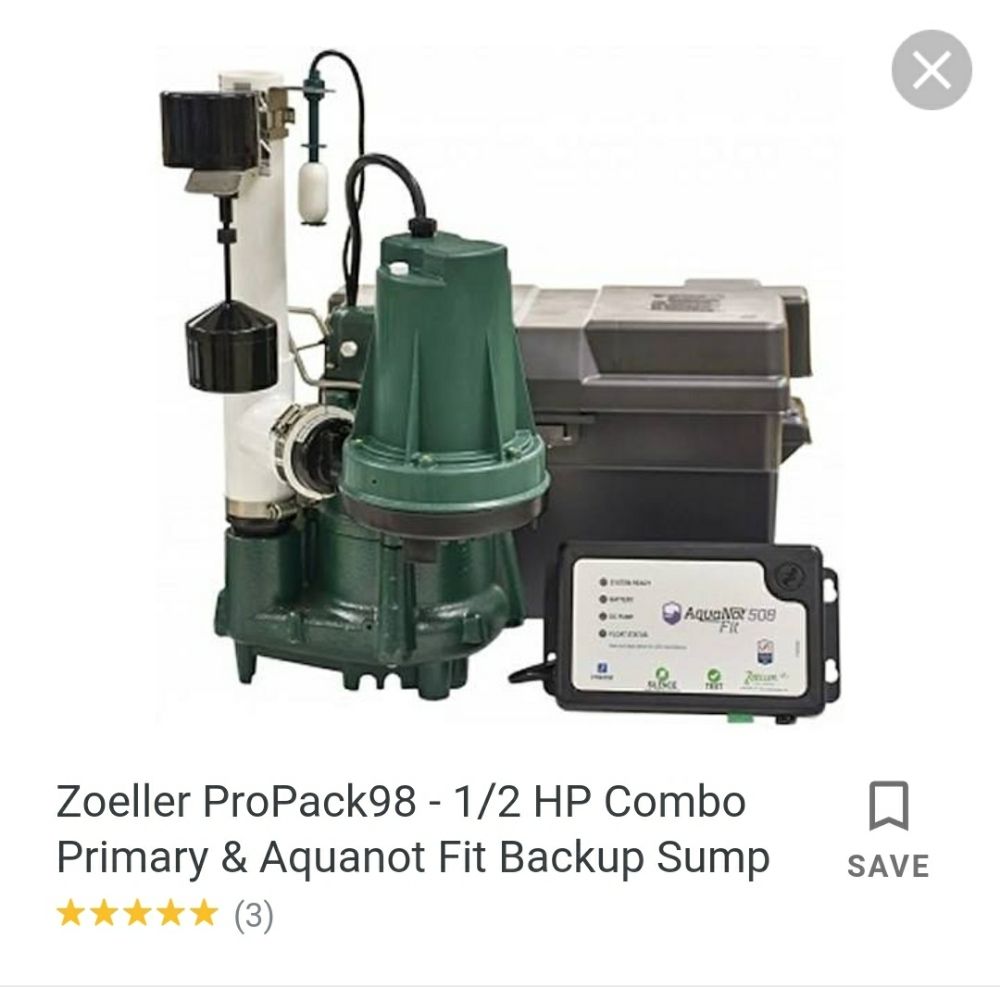The width and height of the screenshot is (1000, 987).
Task: Open the Zoeller ProPack98 product title
Action: pos(412,829)
